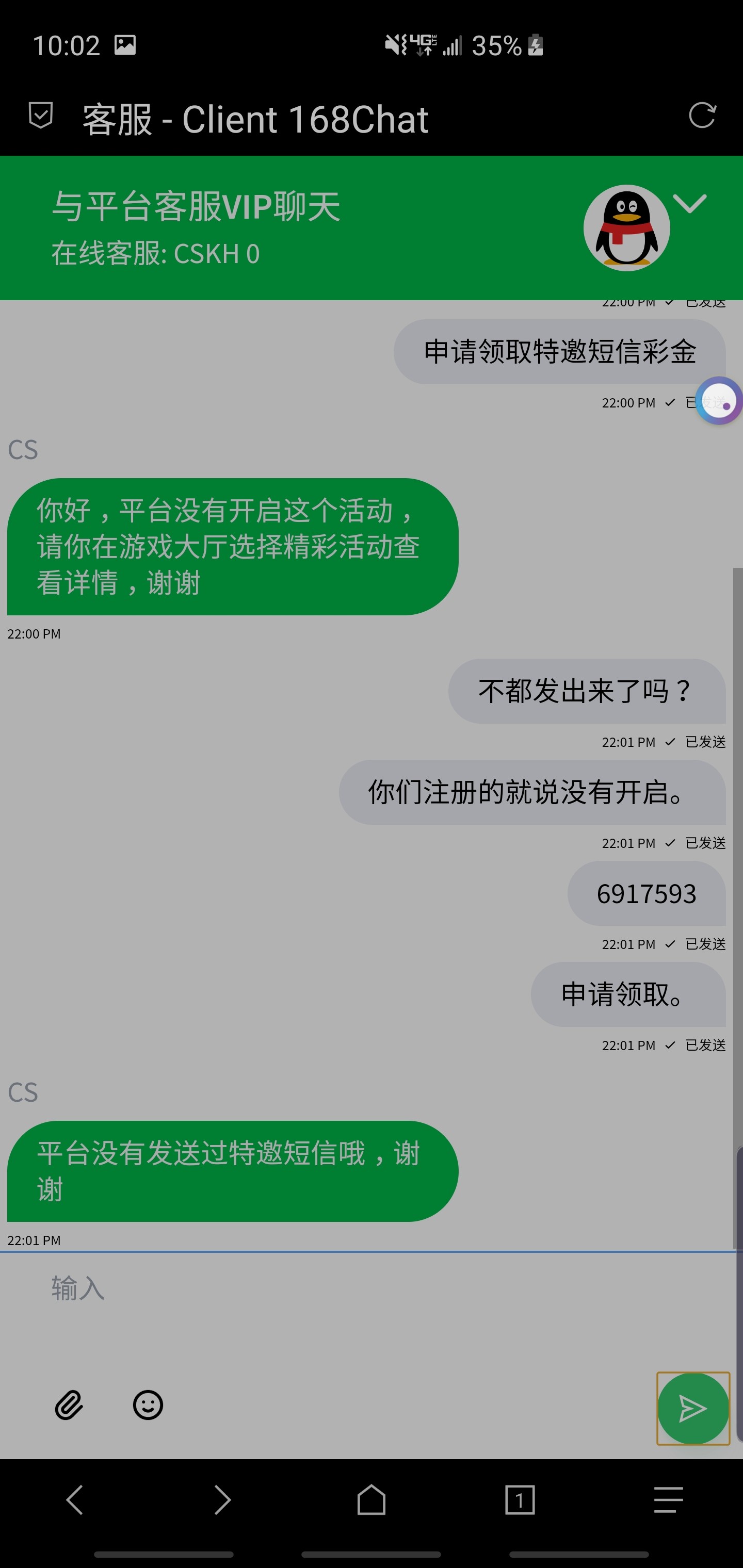Open the browser hamburger menu
The image size is (743, 1568).
(668, 1500)
